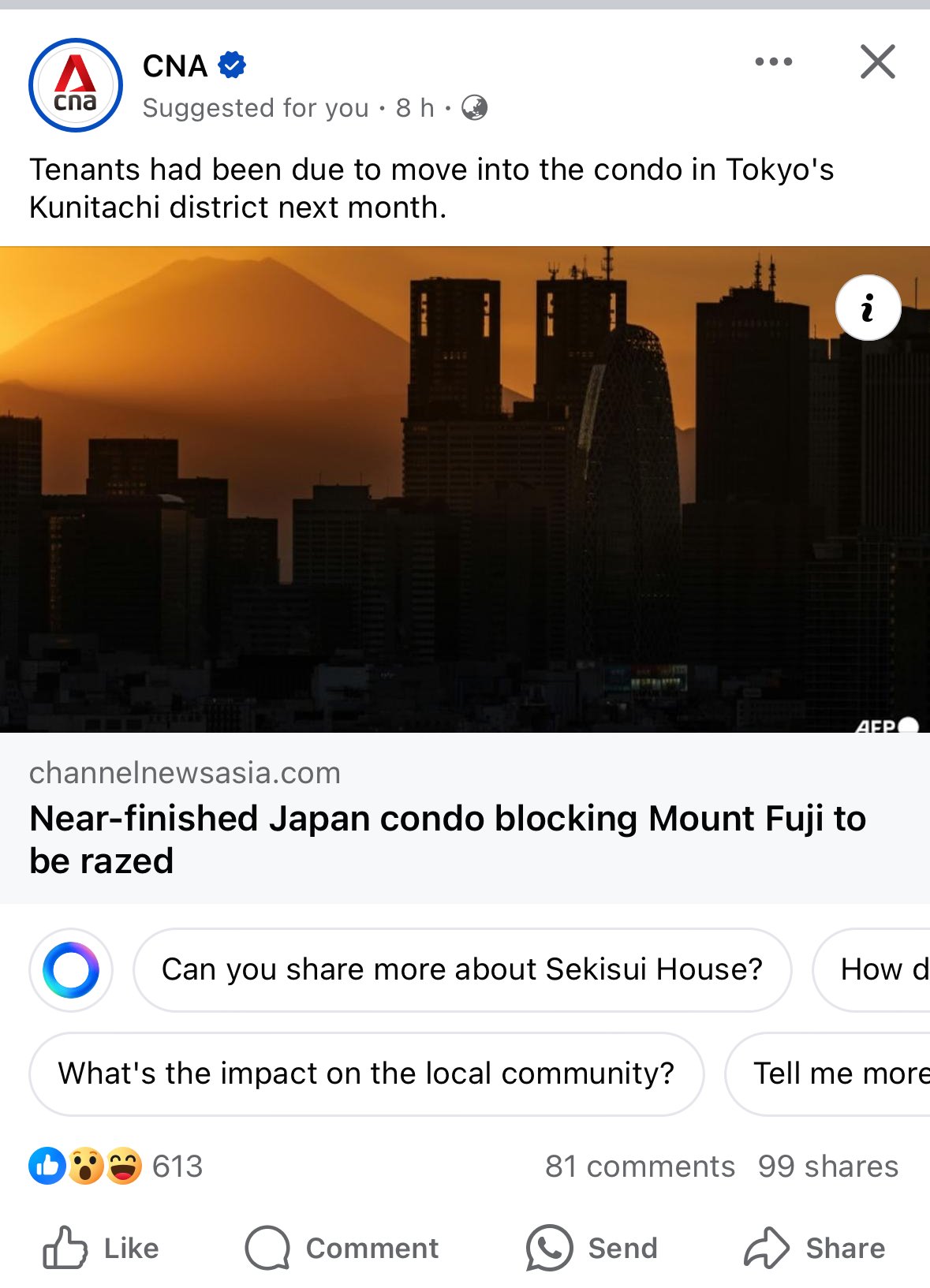The image size is (930, 1288).
Task: Open the CNA page name
Action: point(175,66)
